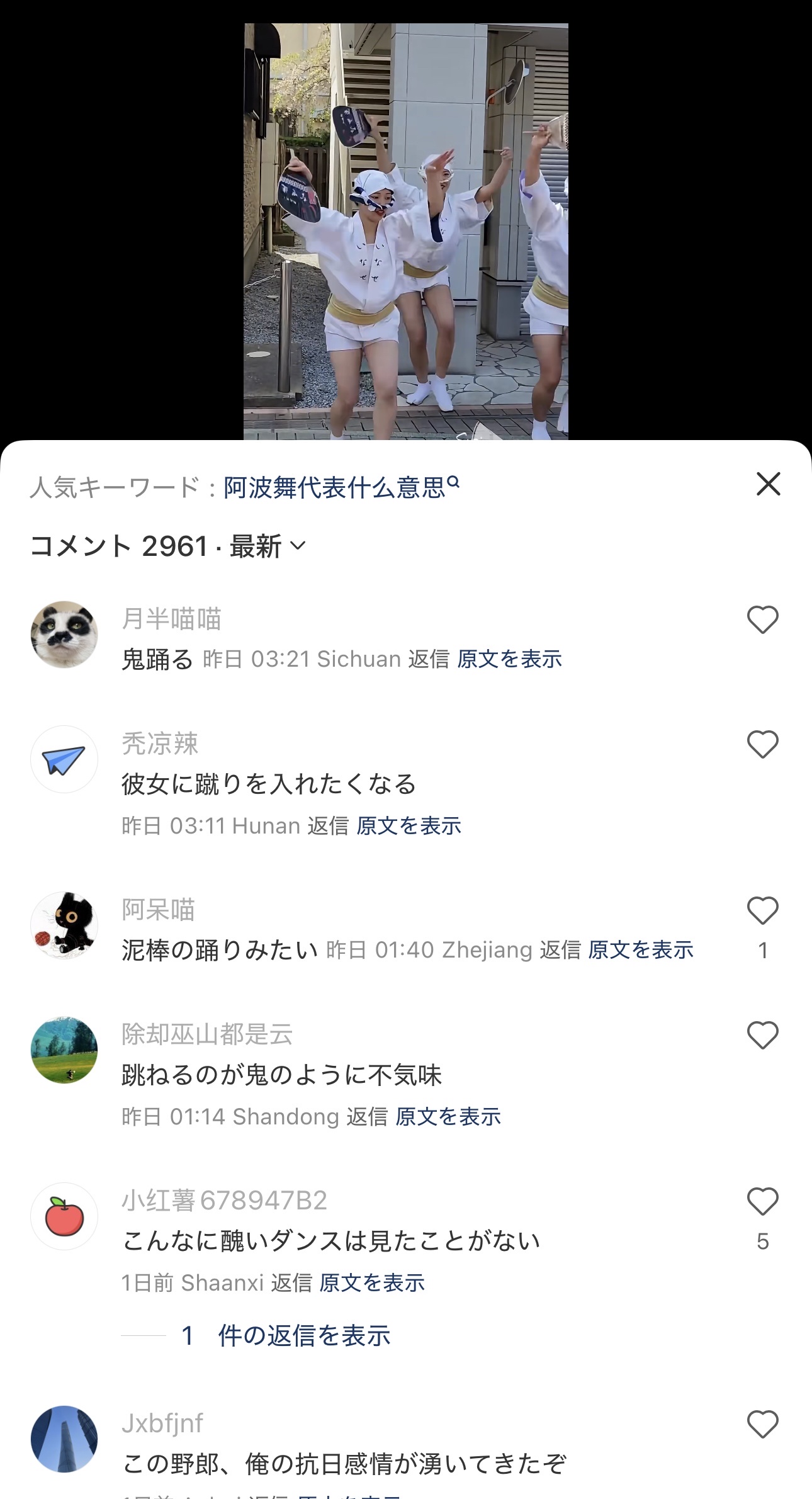The height and width of the screenshot is (1499, 812).
Task: Like 小红薯678947B2's comment
Action: [762, 1201]
